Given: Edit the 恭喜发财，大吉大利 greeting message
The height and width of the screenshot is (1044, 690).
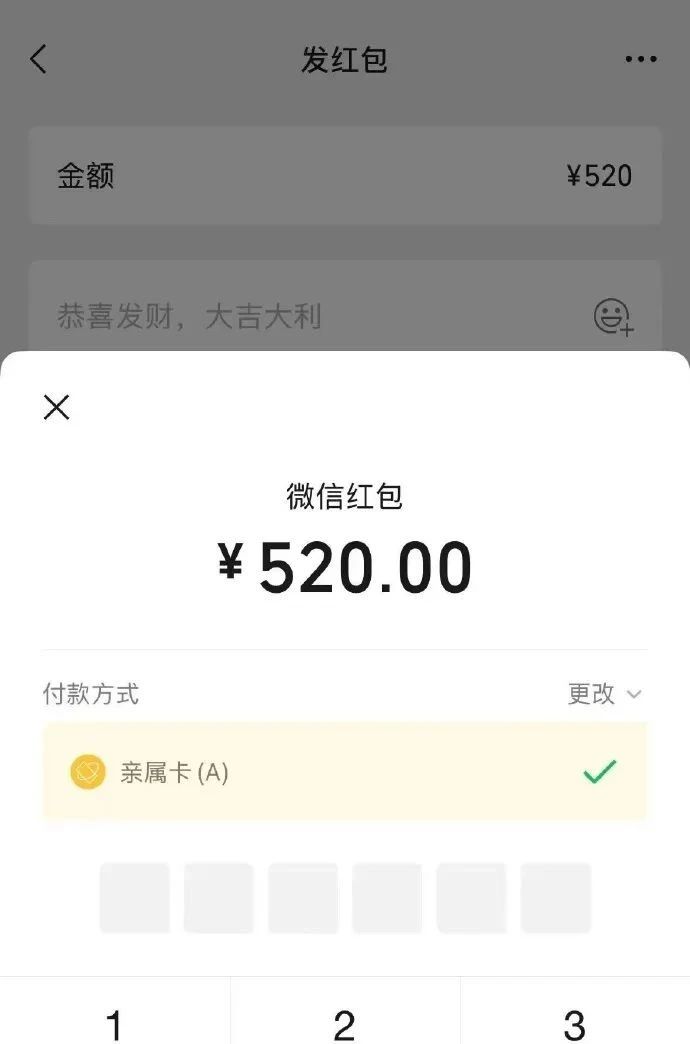Looking at the screenshot, I should [188, 316].
